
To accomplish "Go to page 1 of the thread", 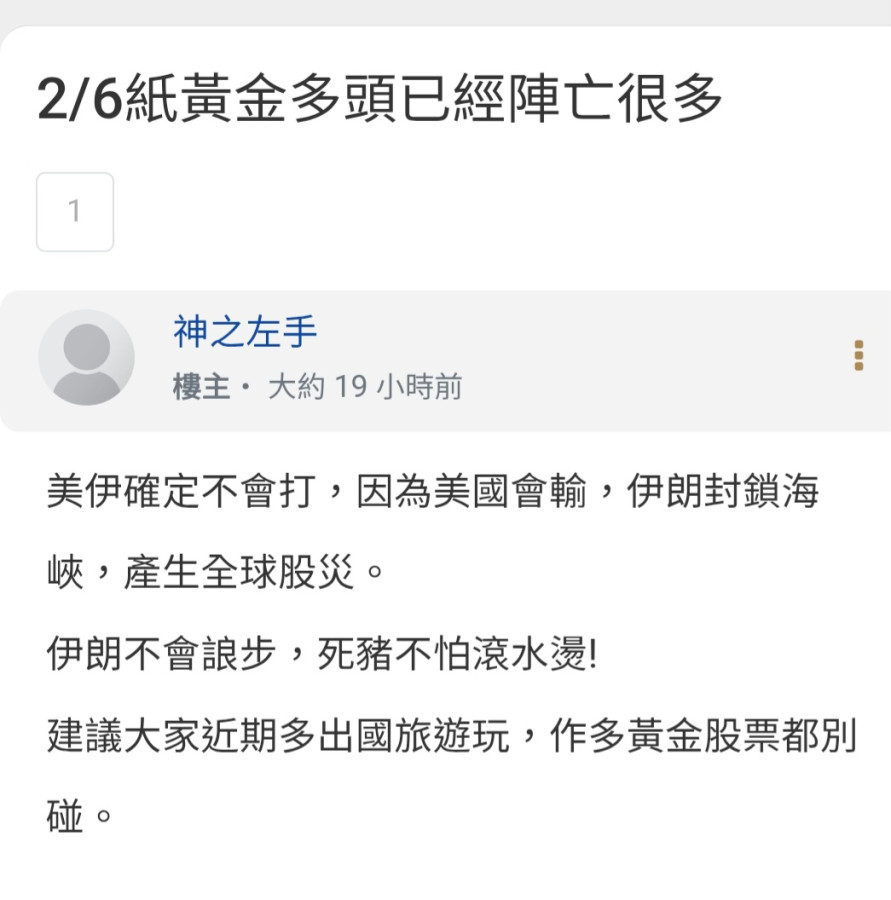I will (75, 212).
